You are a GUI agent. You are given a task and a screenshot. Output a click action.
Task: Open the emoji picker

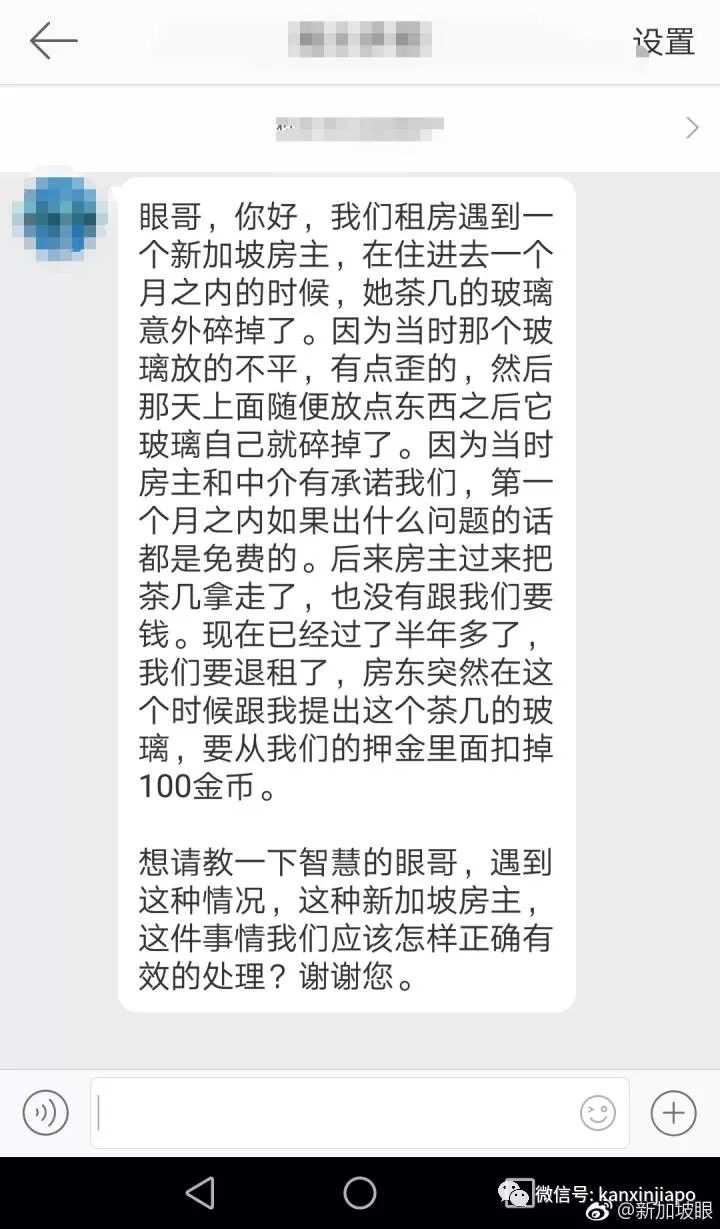click(598, 1112)
